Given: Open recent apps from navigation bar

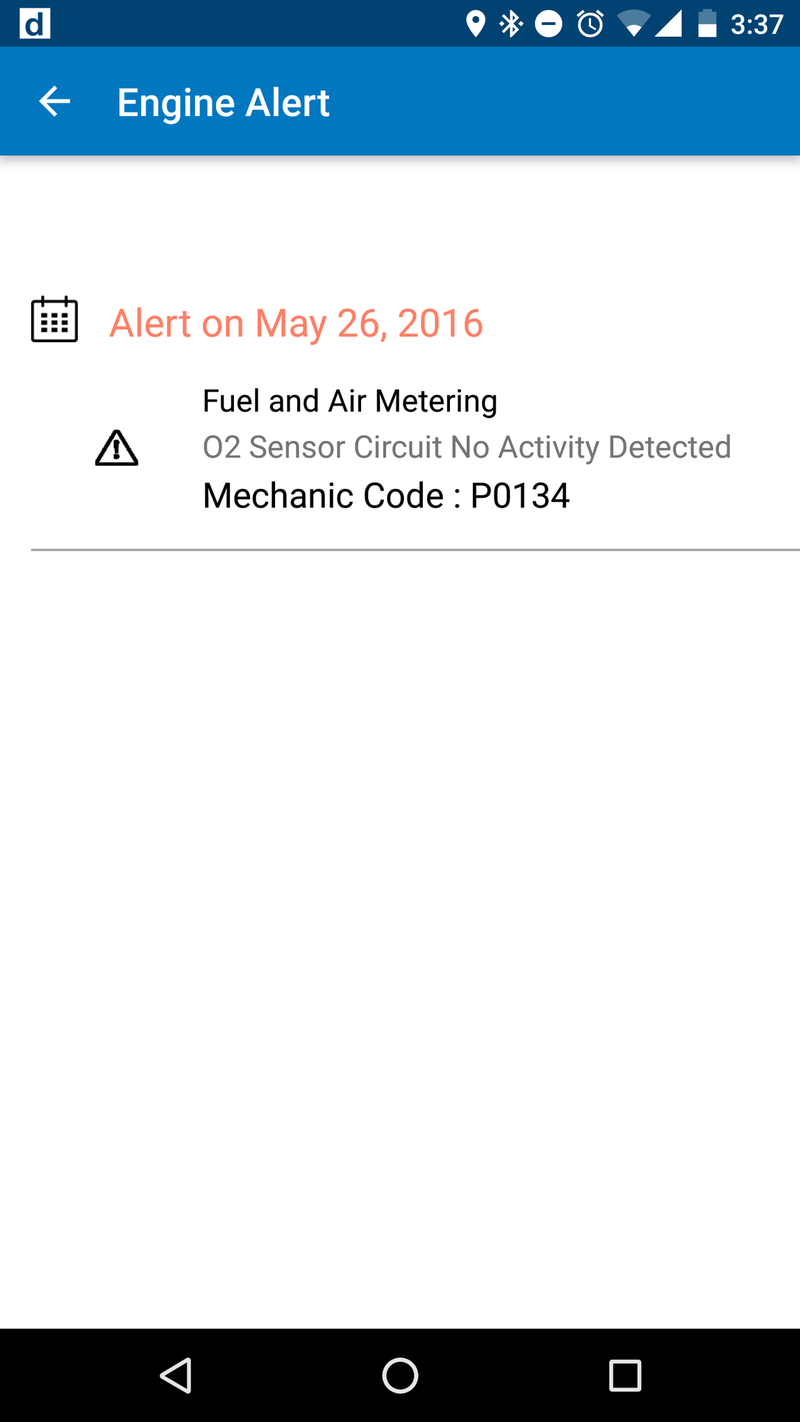Looking at the screenshot, I should point(625,1375).
